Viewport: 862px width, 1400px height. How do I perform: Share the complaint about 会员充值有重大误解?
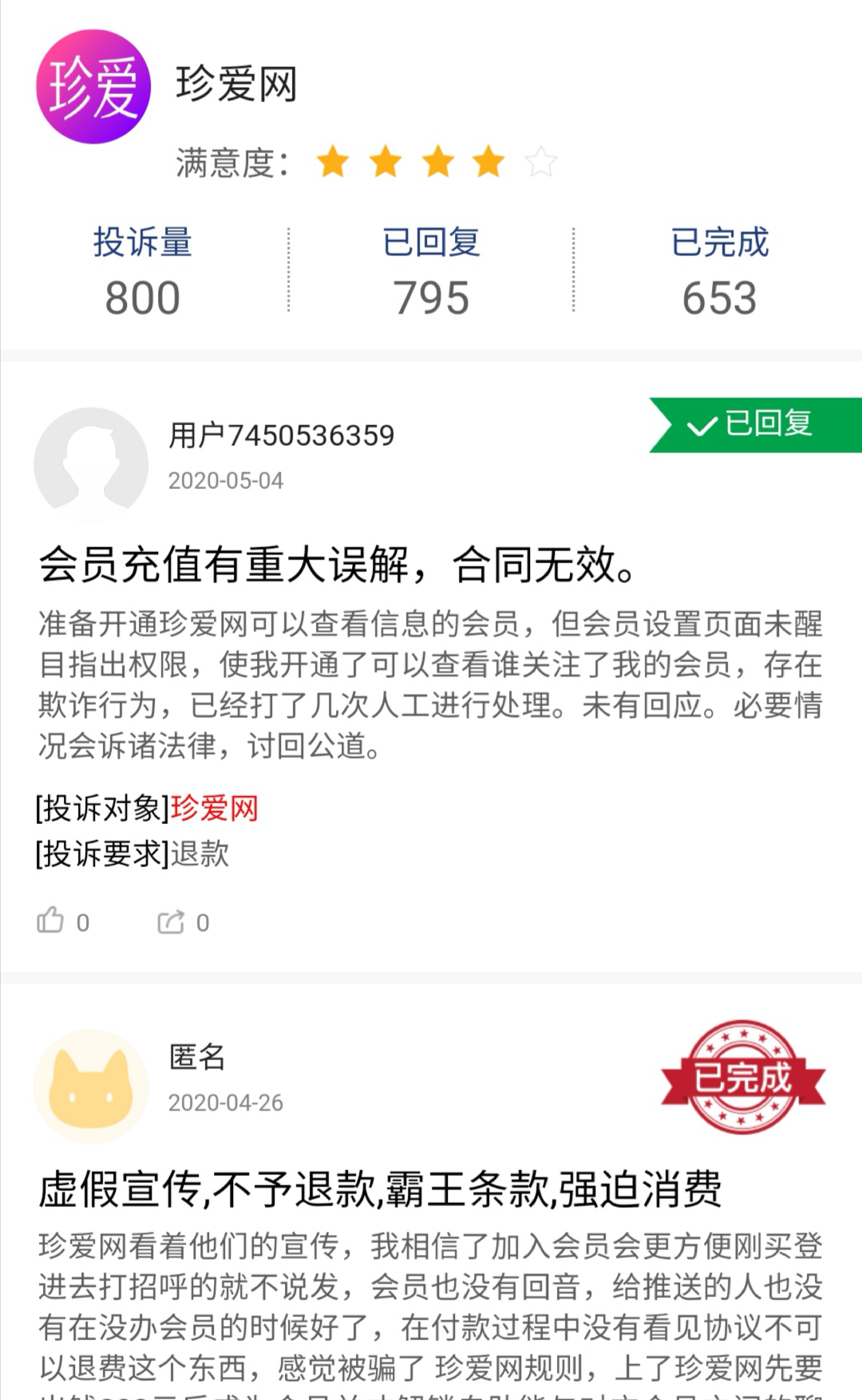tap(171, 921)
